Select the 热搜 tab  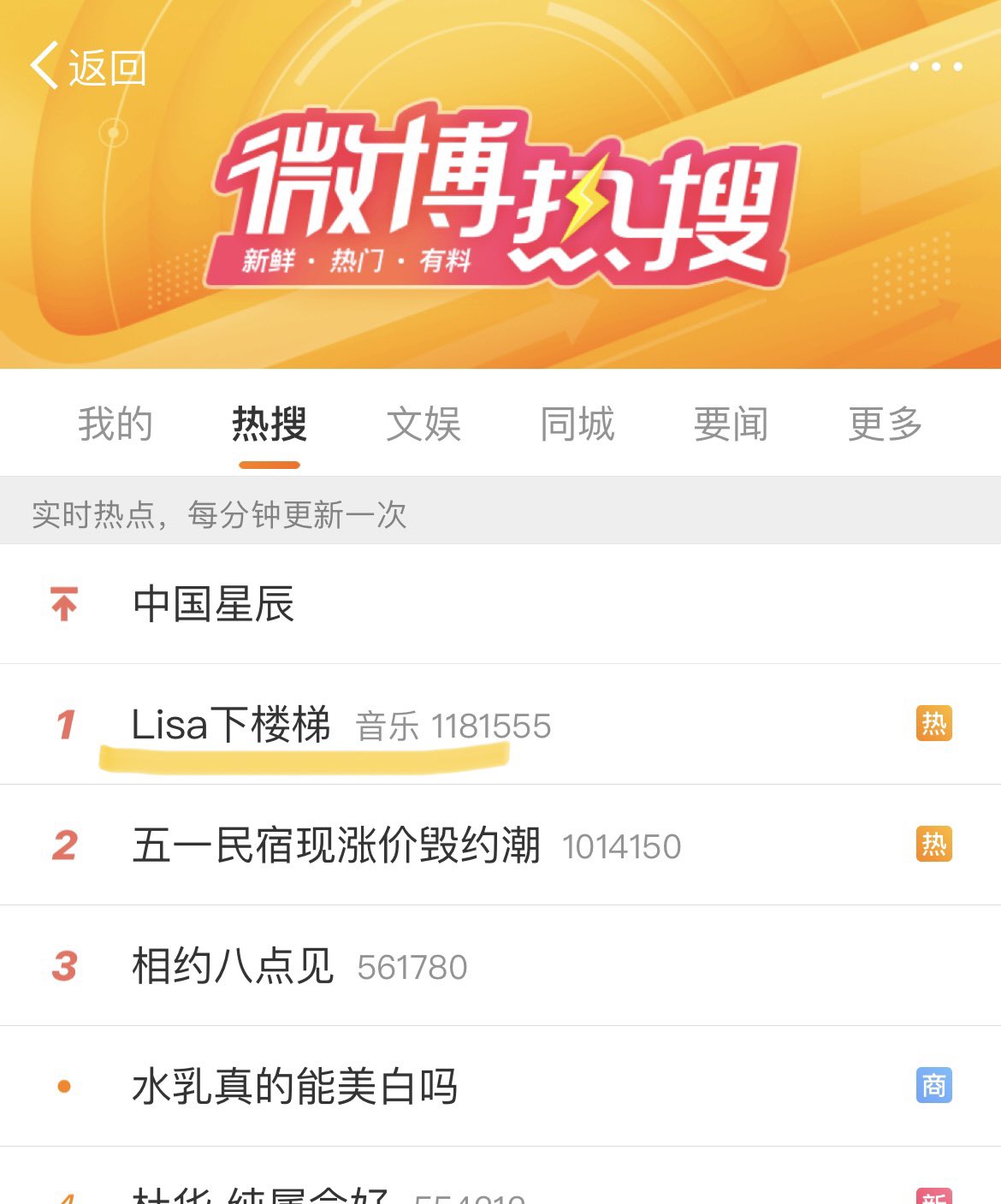[269, 424]
